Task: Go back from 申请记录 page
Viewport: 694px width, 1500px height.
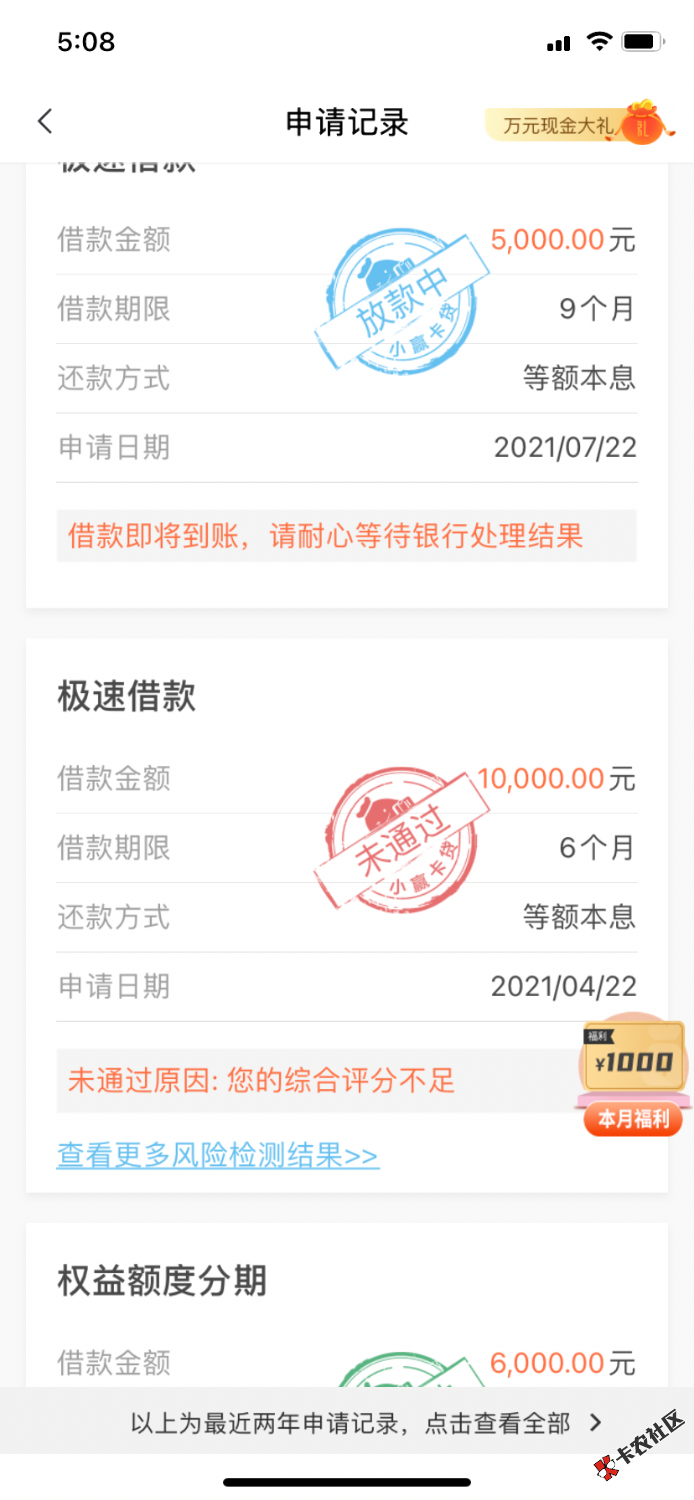Action: click(45, 122)
